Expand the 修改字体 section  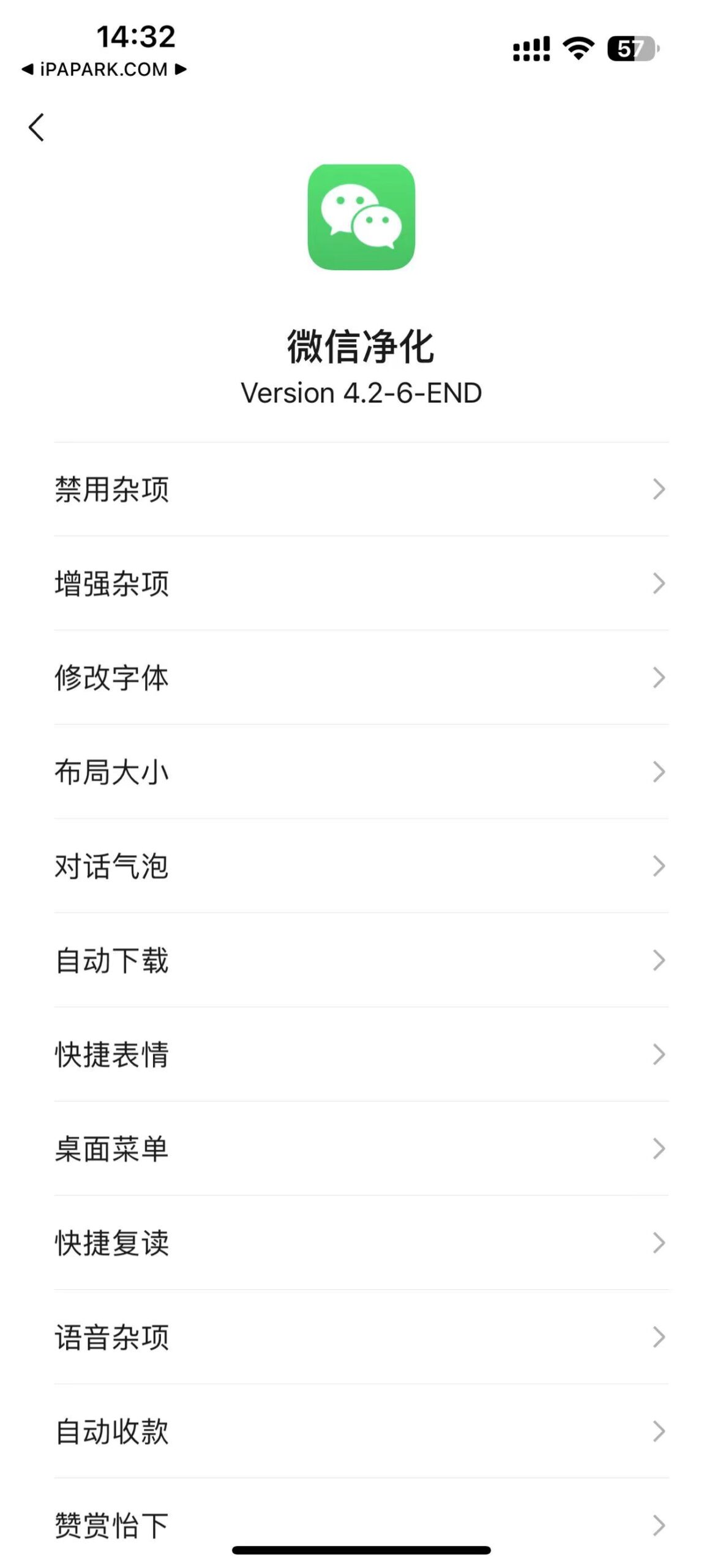(x=361, y=677)
